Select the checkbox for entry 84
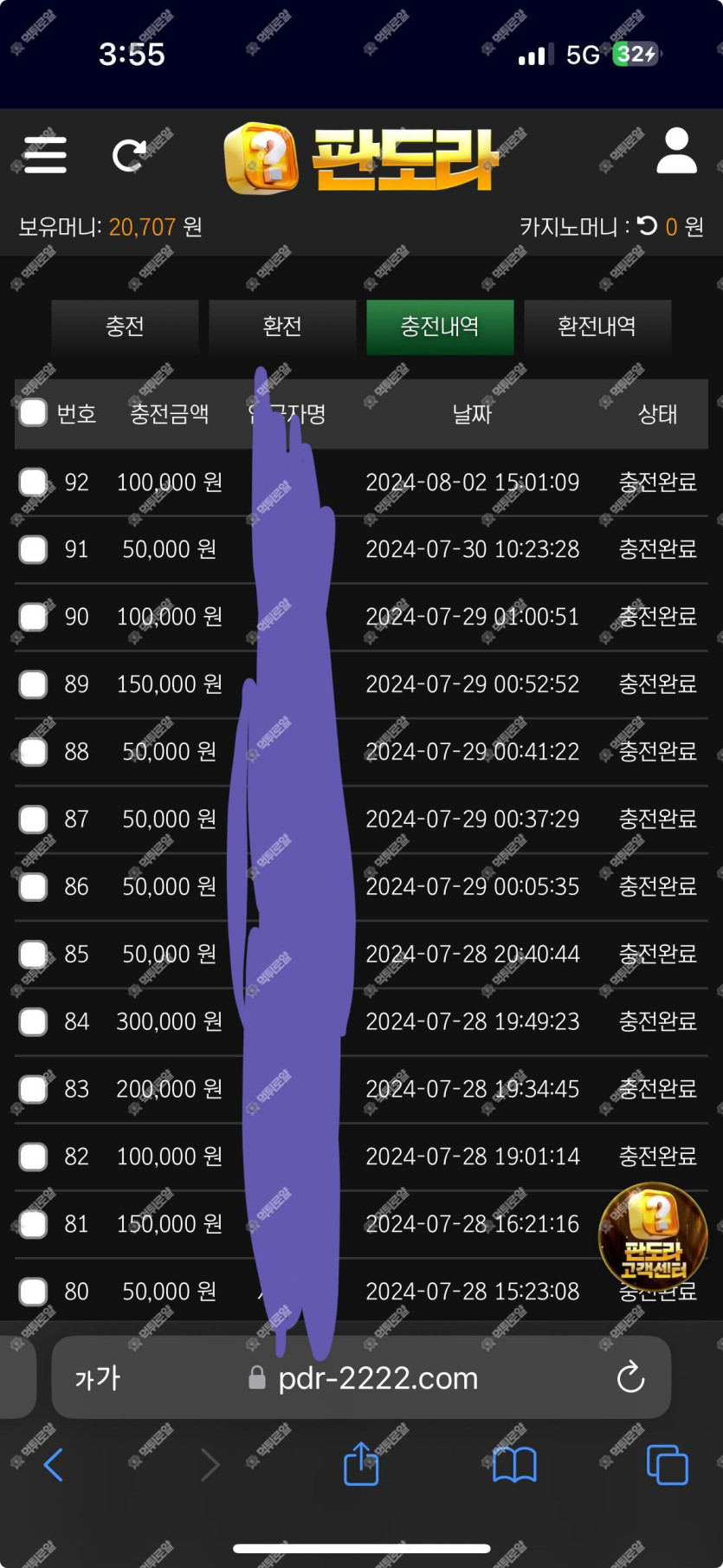 point(33,1022)
